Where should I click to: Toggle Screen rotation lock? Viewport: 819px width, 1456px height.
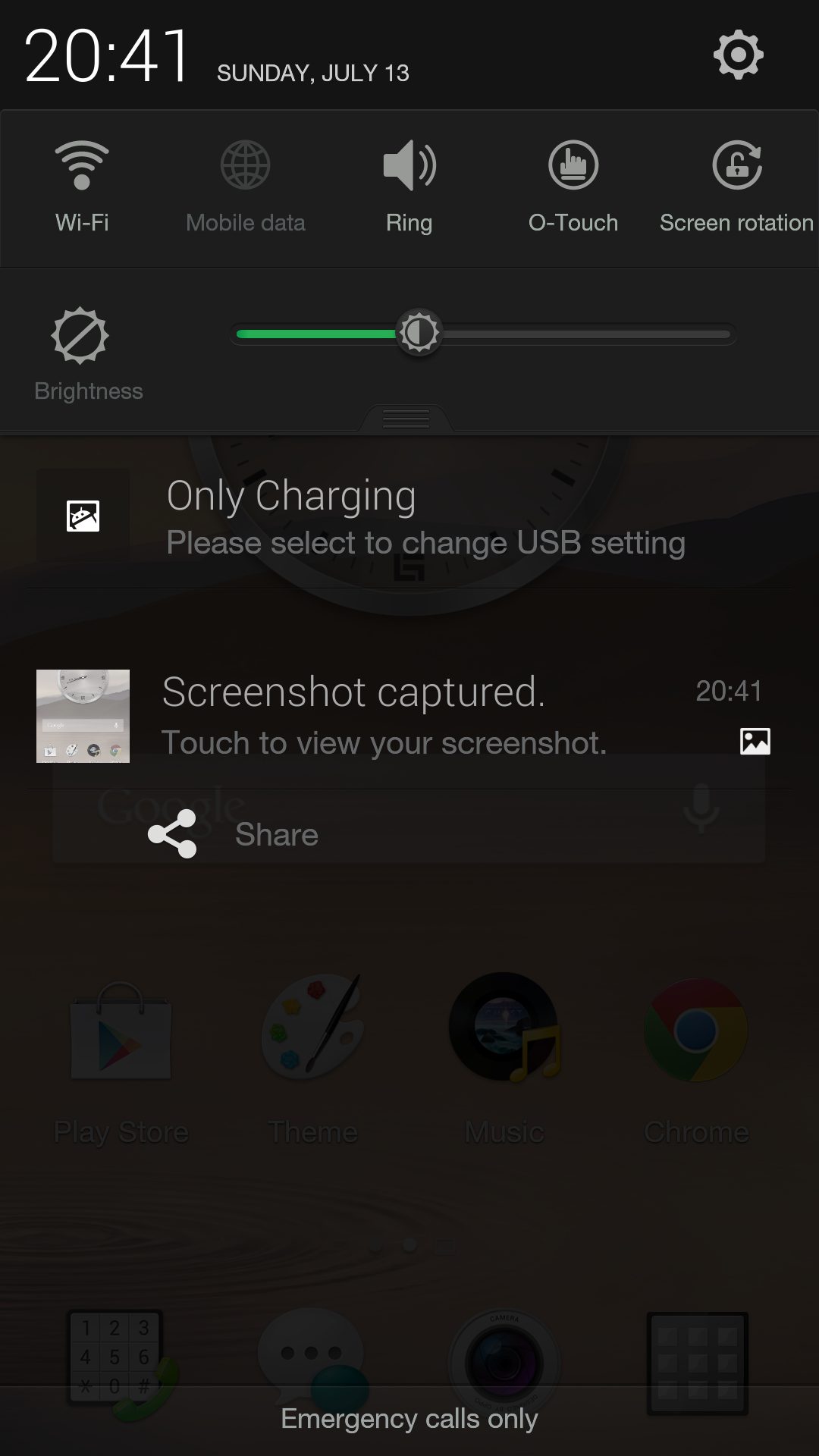[x=736, y=187]
